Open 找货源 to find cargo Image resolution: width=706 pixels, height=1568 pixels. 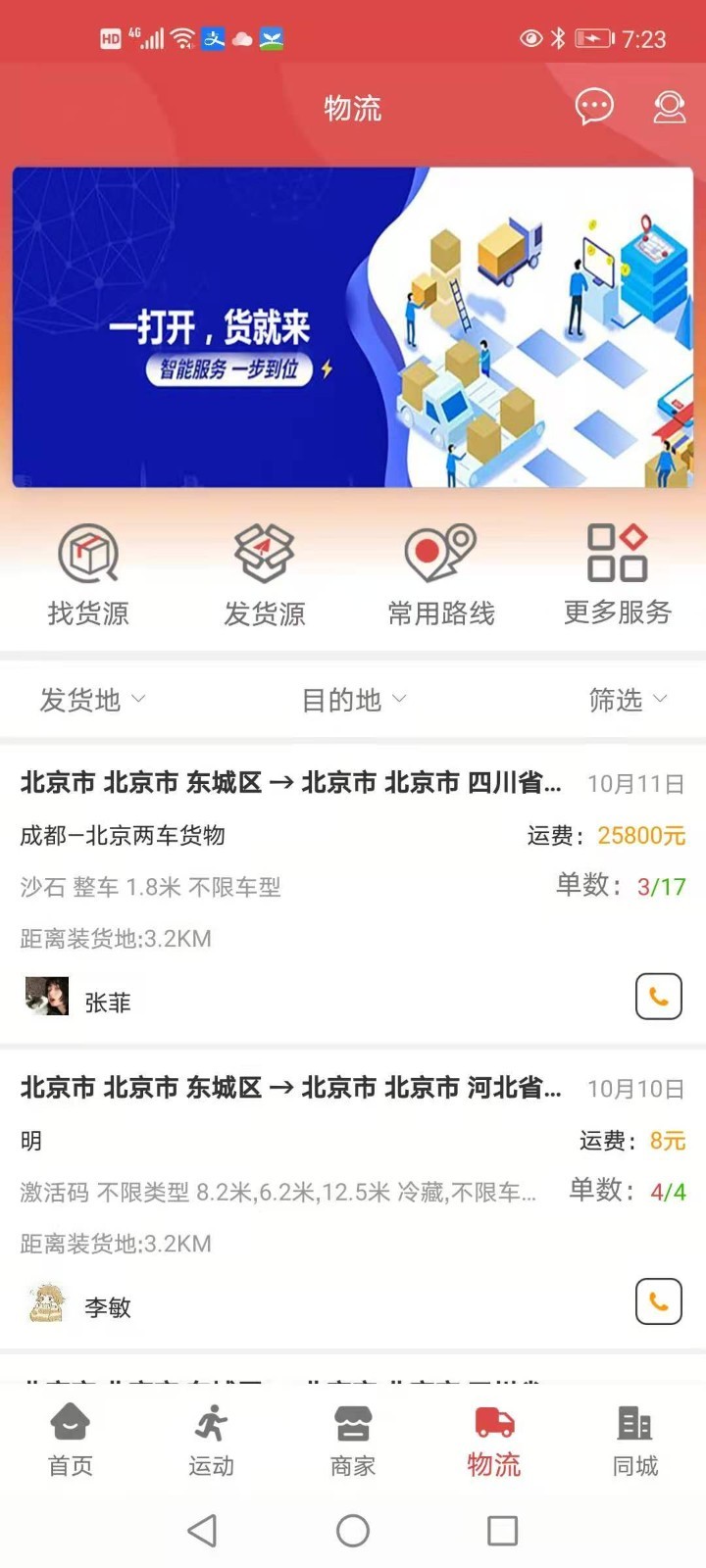(88, 574)
